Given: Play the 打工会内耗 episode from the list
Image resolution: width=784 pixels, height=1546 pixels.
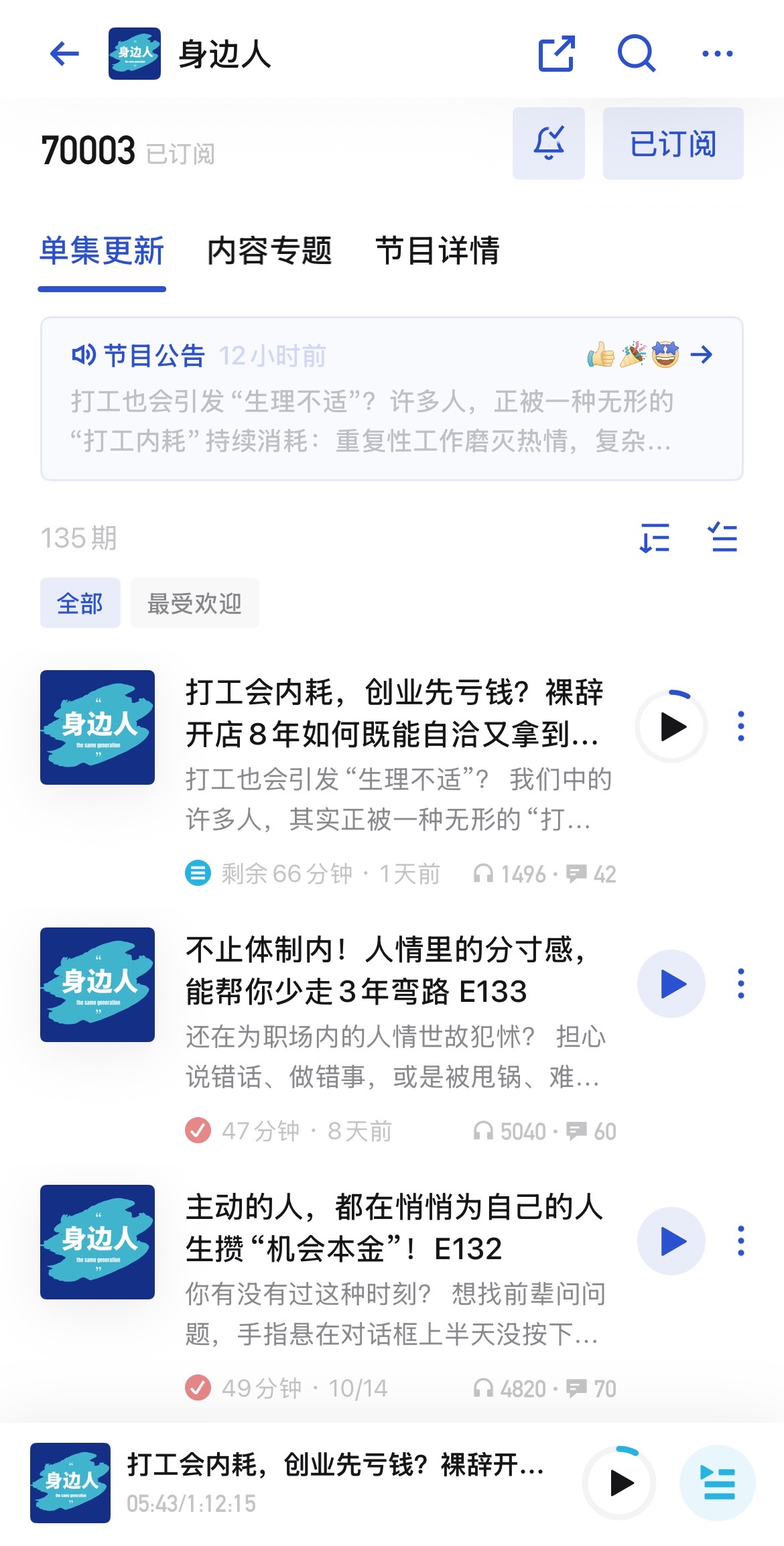Looking at the screenshot, I should point(671,726).
